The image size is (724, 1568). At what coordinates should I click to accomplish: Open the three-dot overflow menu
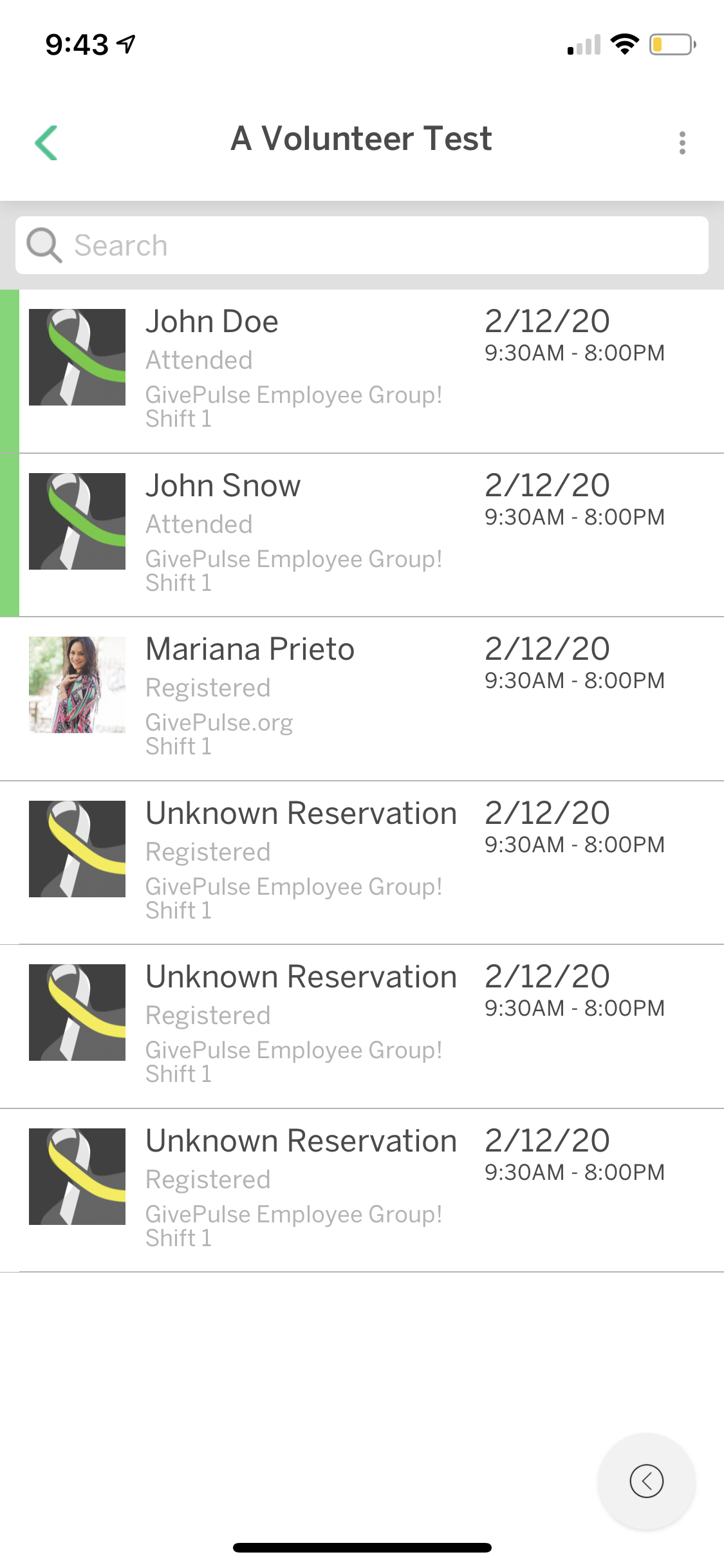[682, 142]
